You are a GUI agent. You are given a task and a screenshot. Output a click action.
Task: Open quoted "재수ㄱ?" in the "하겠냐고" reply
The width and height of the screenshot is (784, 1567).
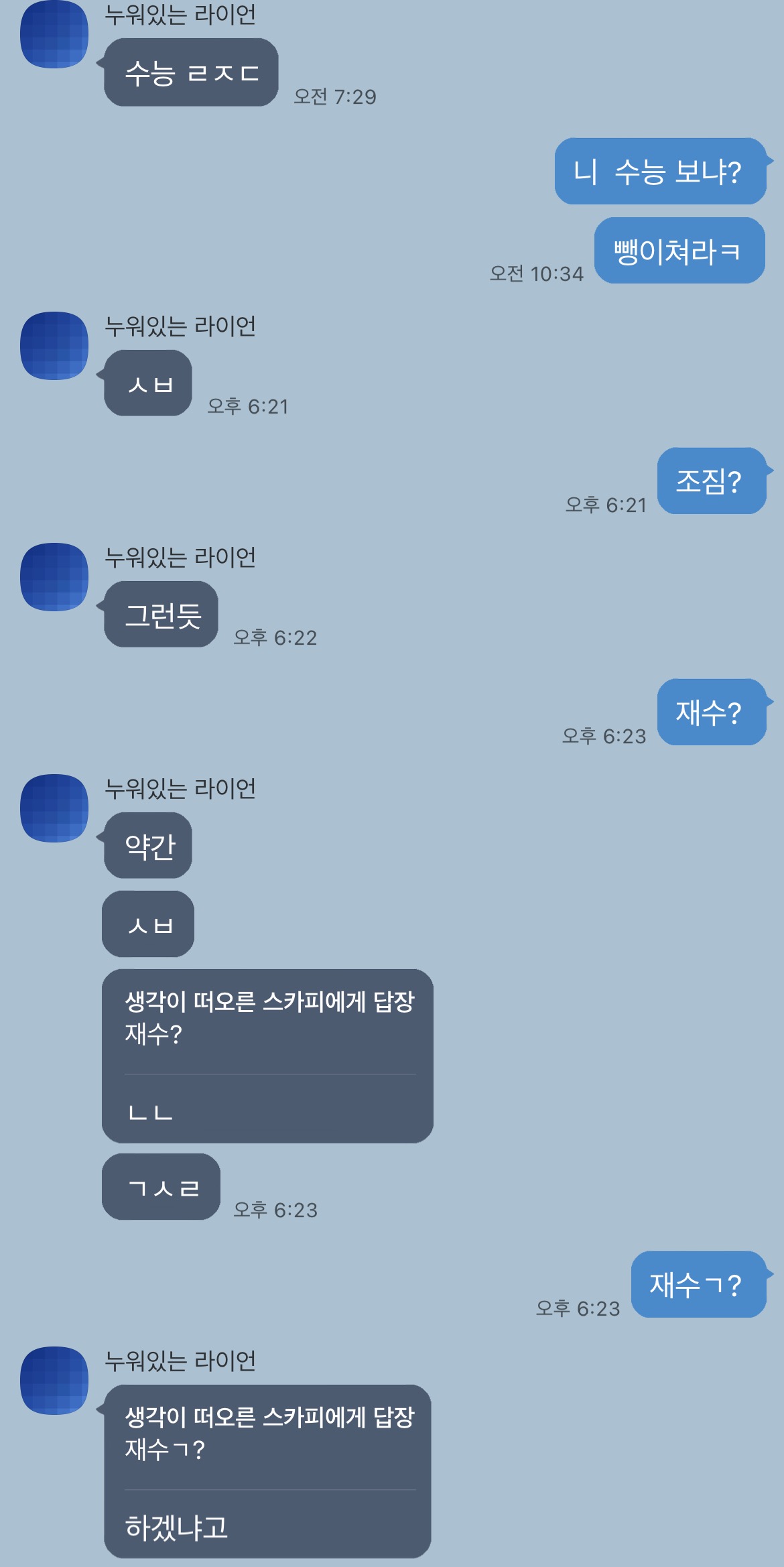pyautogui.click(x=268, y=1434)
